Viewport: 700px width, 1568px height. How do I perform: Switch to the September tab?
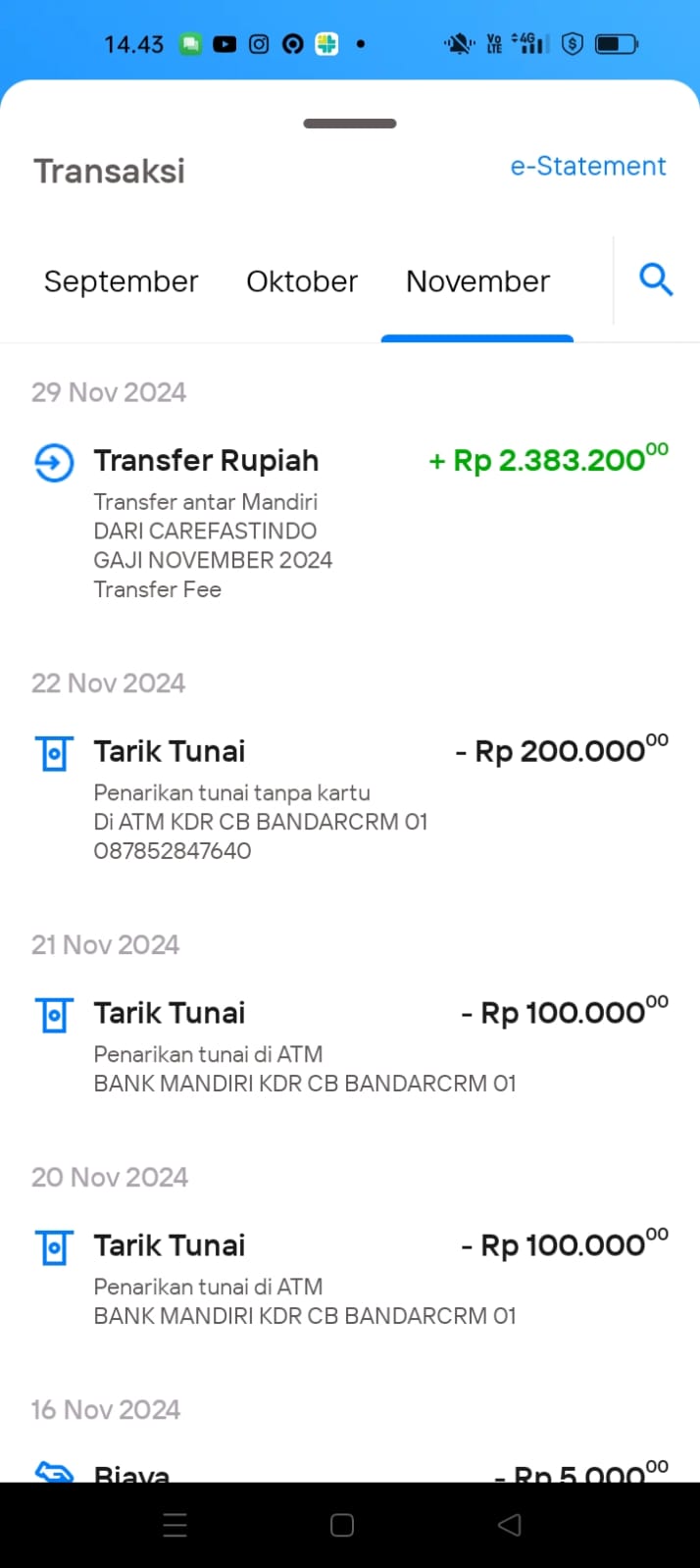click(x=121, y=281)
